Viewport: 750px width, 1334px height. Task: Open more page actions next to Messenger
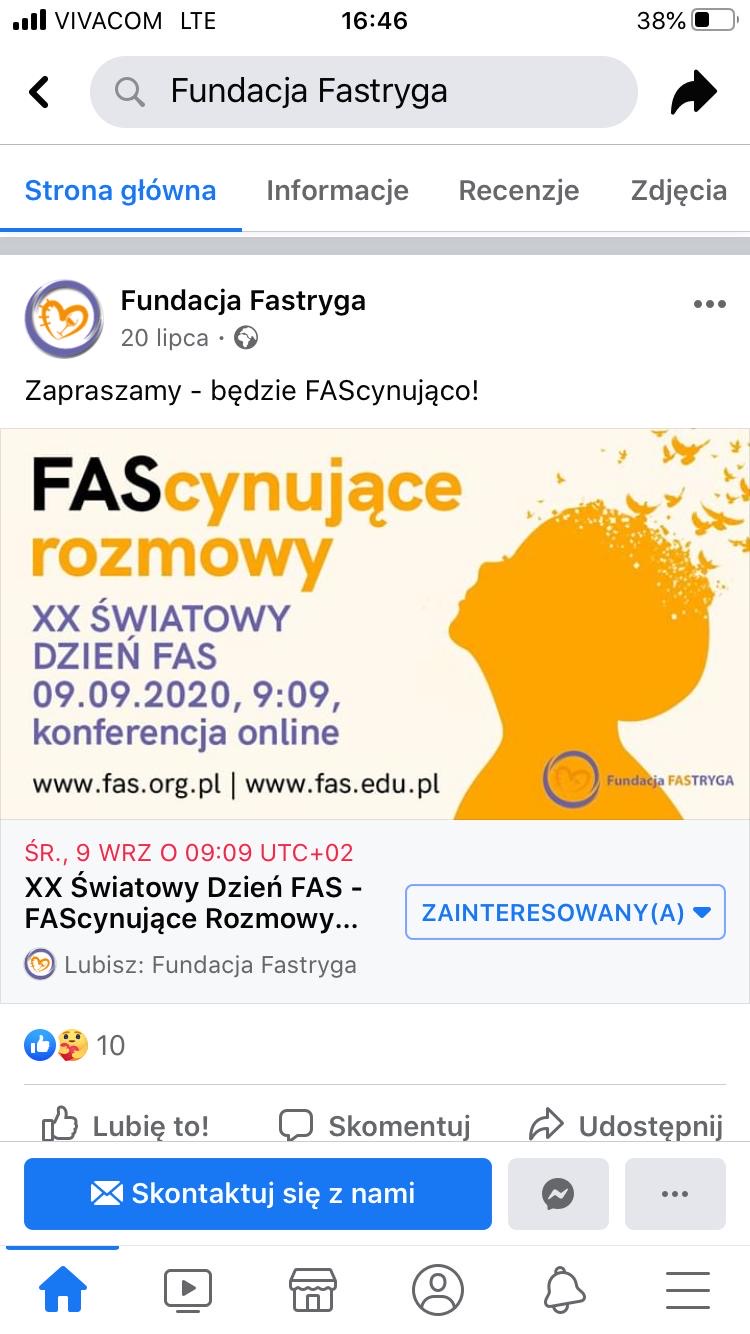675,1193
